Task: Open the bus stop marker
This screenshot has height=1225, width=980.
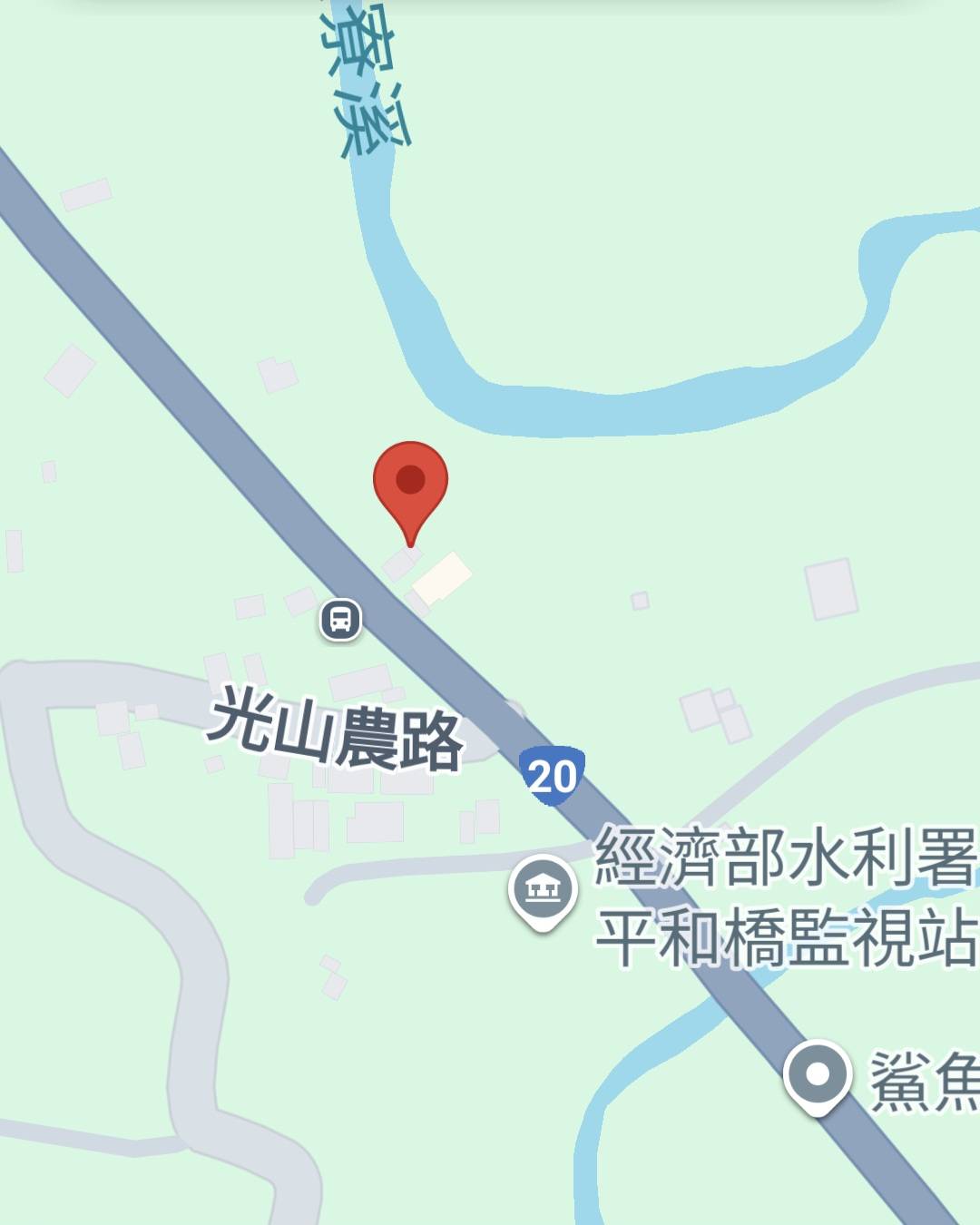Action: click(x=340, y=621)
